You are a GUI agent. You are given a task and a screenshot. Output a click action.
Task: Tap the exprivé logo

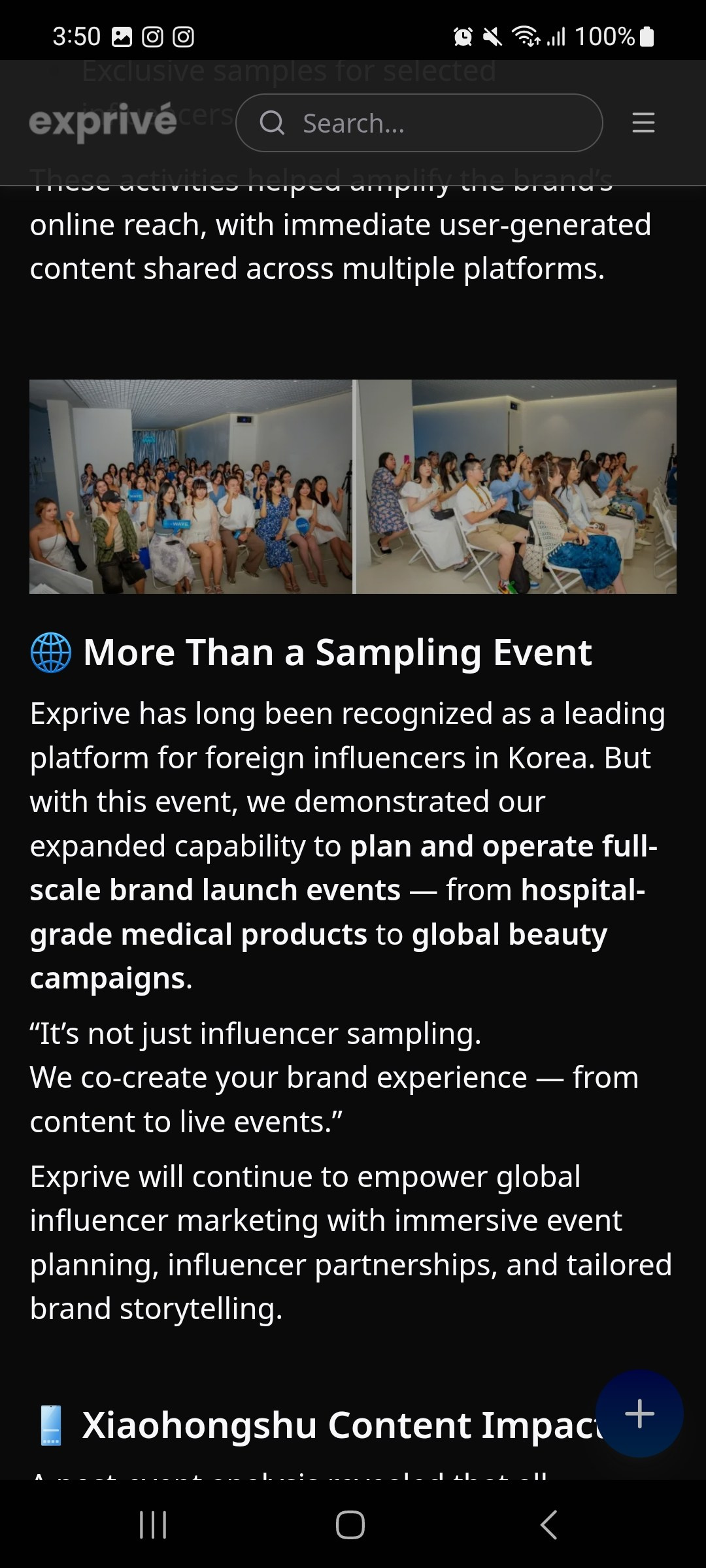click(x=102, y=123)
